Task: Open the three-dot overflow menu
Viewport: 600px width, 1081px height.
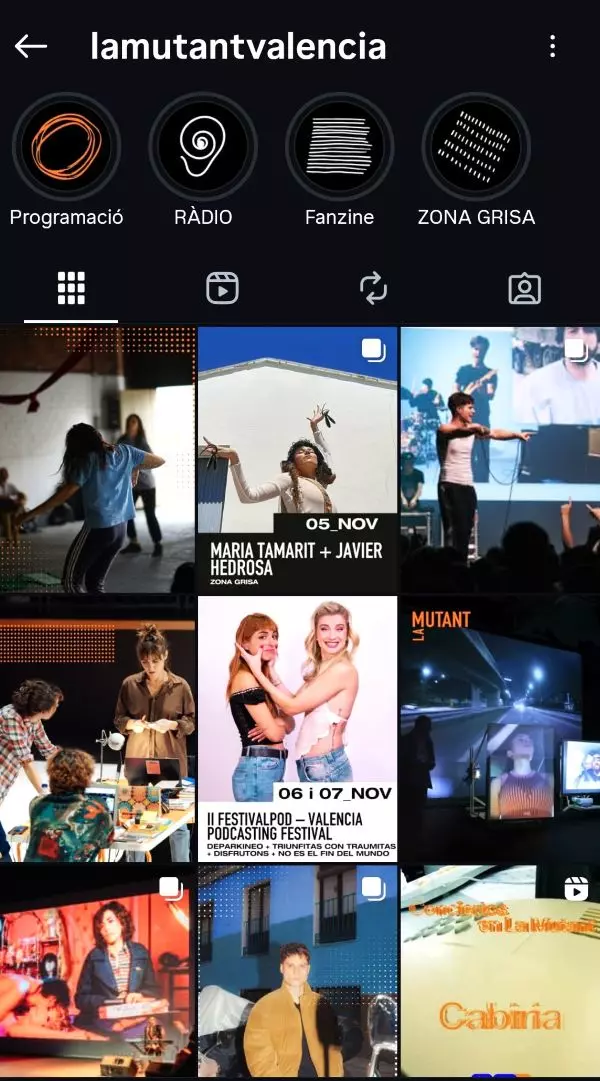Action: point(552,46)
